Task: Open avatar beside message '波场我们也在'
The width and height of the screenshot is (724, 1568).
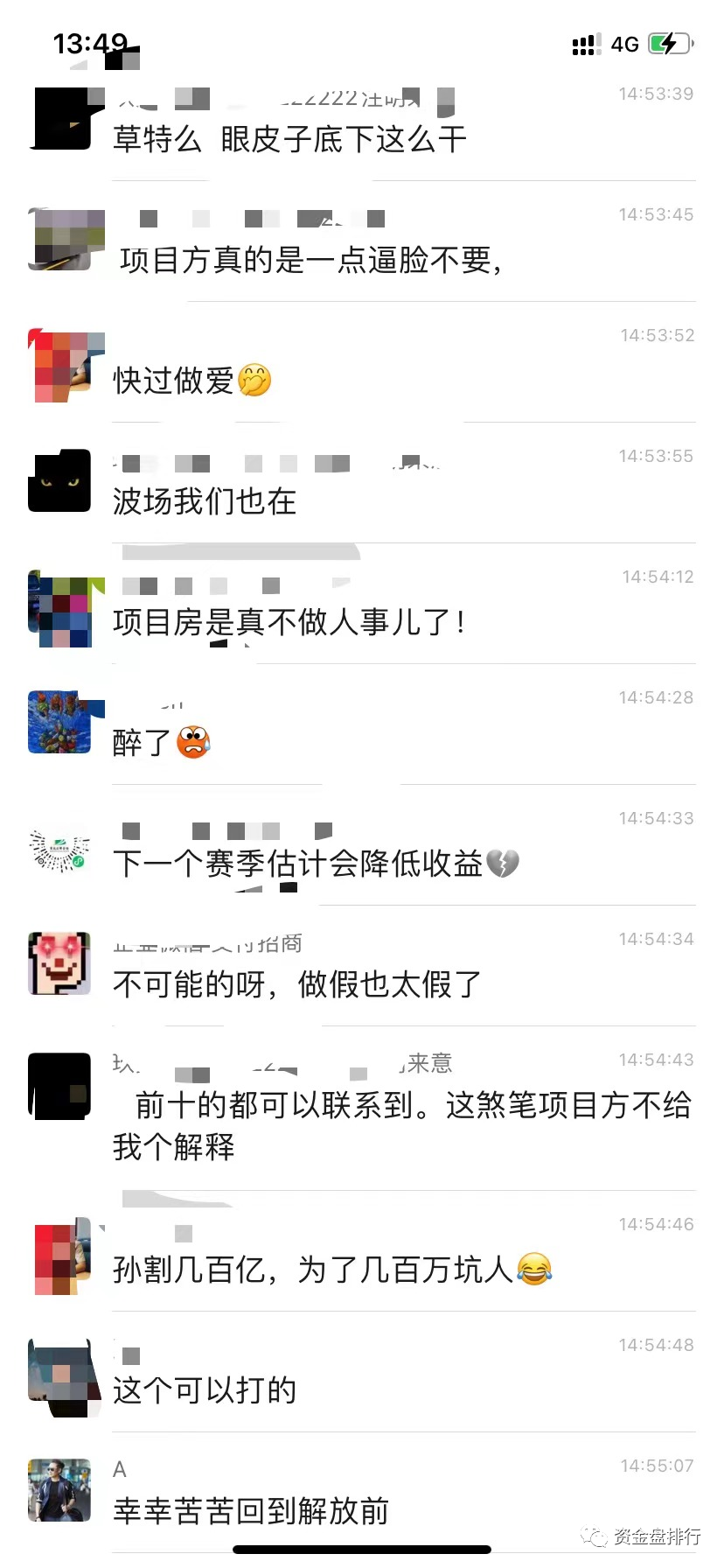Action: click(59, 480)
